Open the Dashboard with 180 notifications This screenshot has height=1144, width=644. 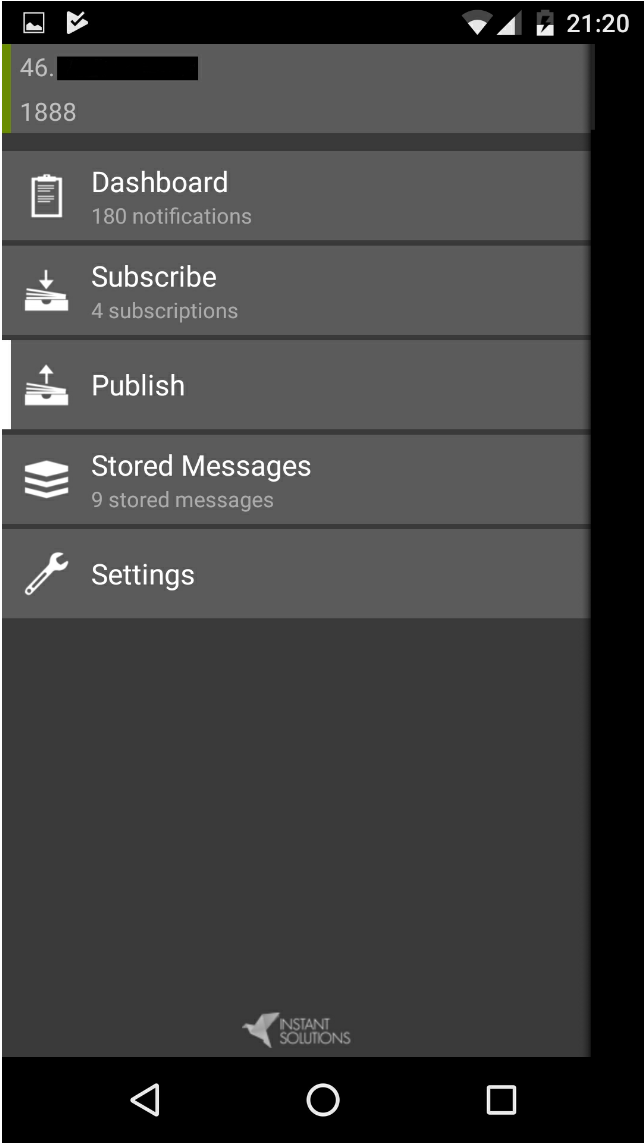[x=296, y=196]
